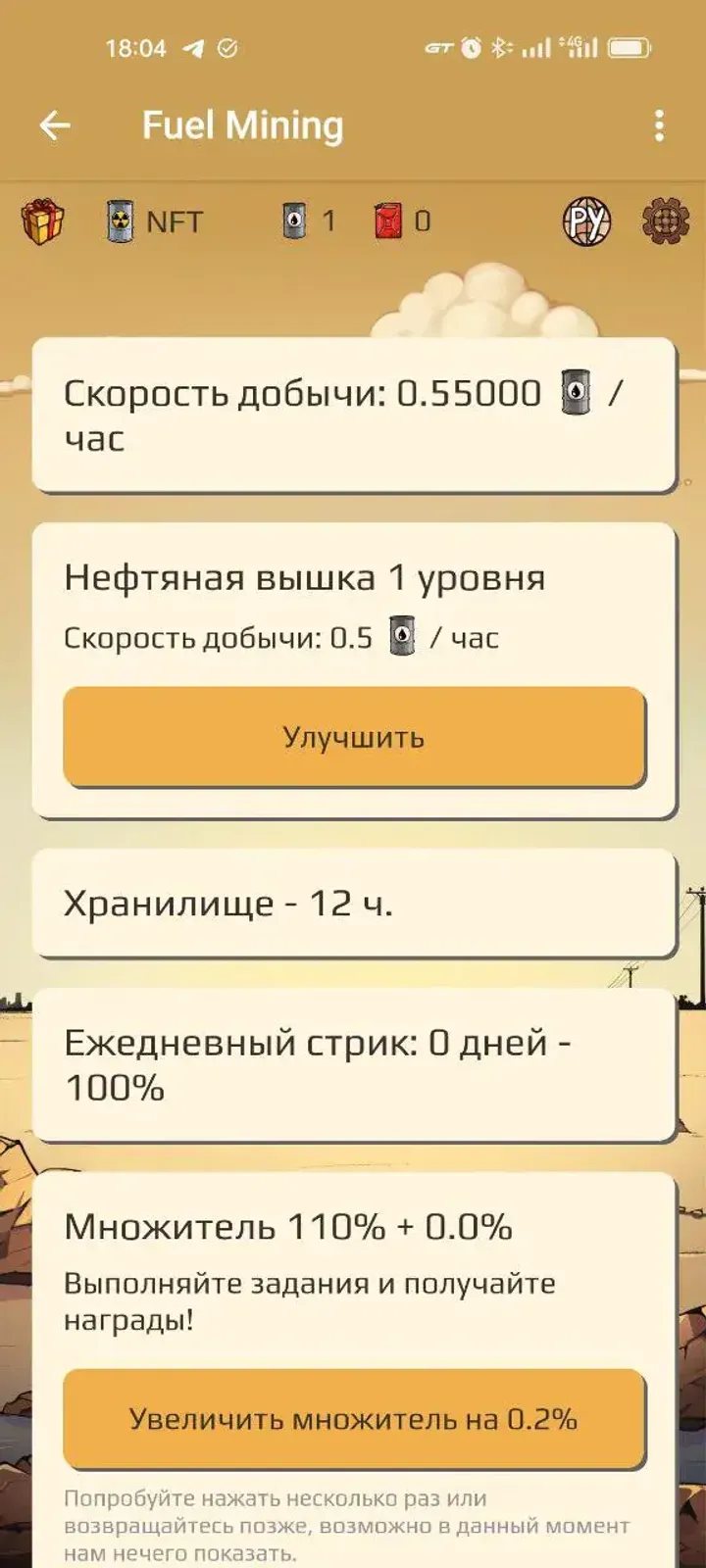Open the NFT section
The width and height of the screenshot is (706, 1568).
[x=155, y=222]
